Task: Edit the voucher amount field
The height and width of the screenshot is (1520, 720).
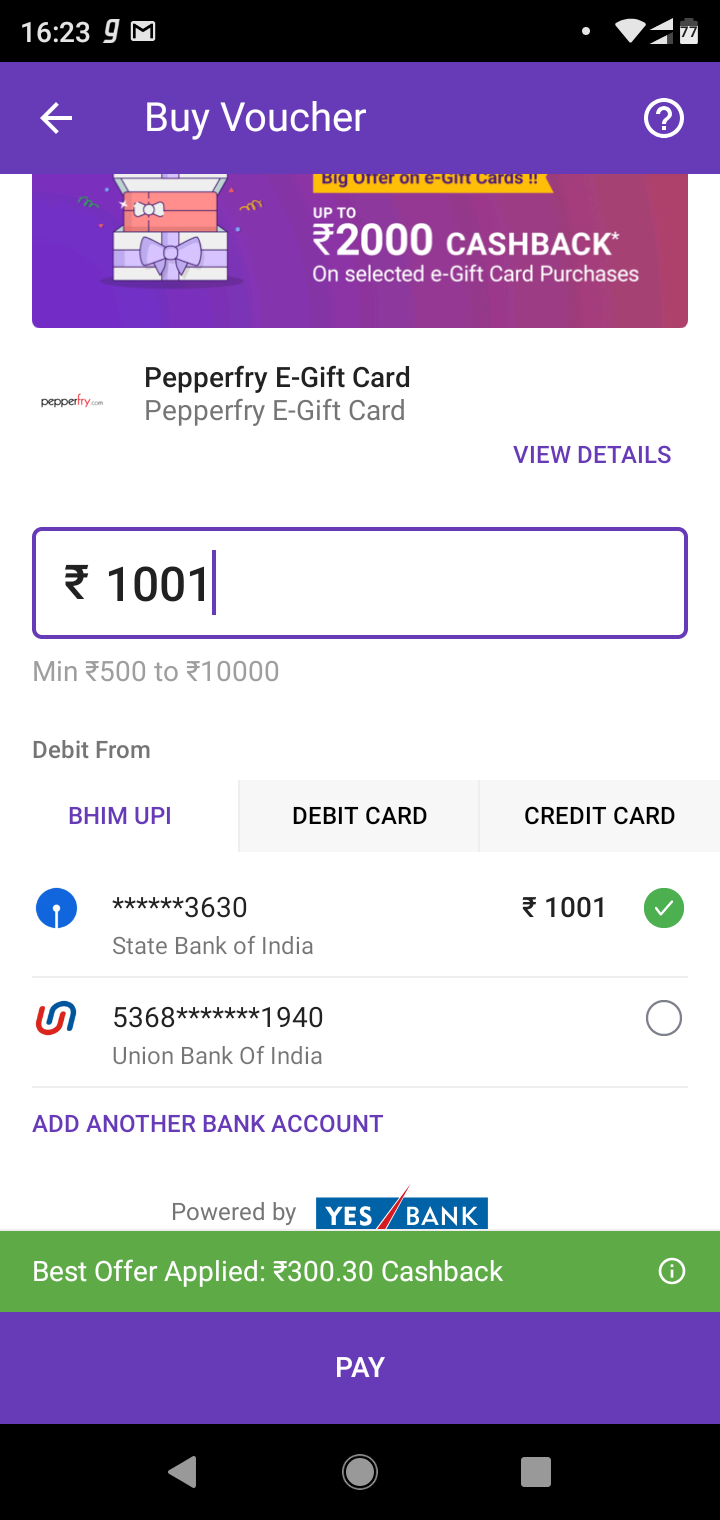Action: [x=360, y=583]
